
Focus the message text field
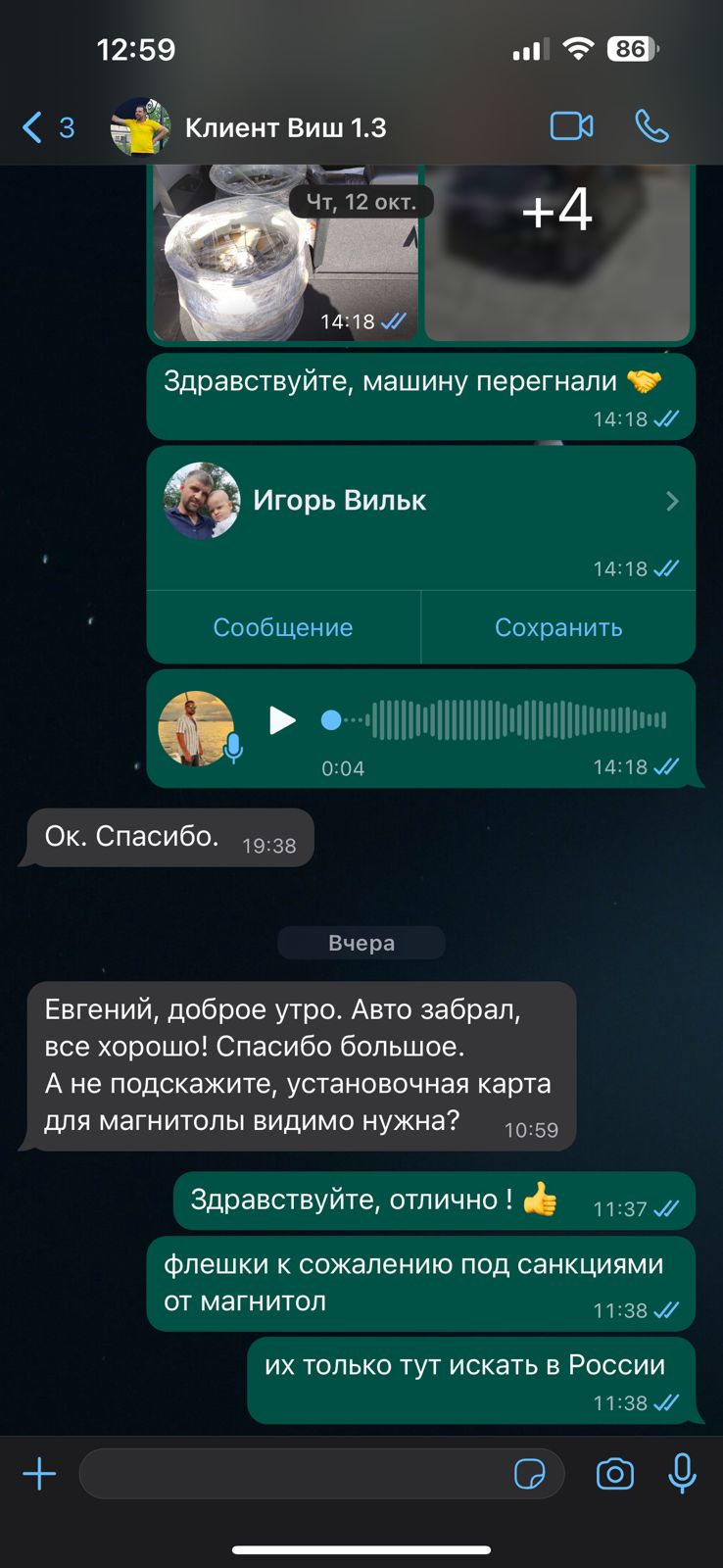pyautogui.click(x=294, y=1473)
